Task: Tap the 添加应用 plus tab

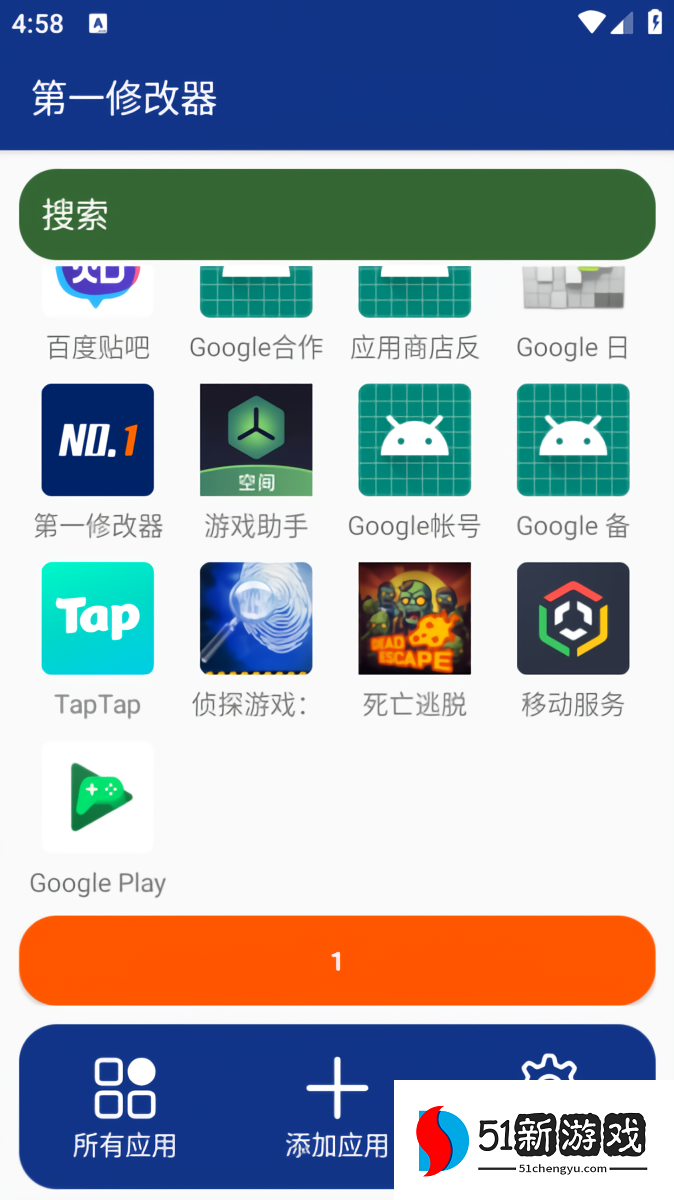Action: (337, 1107)
